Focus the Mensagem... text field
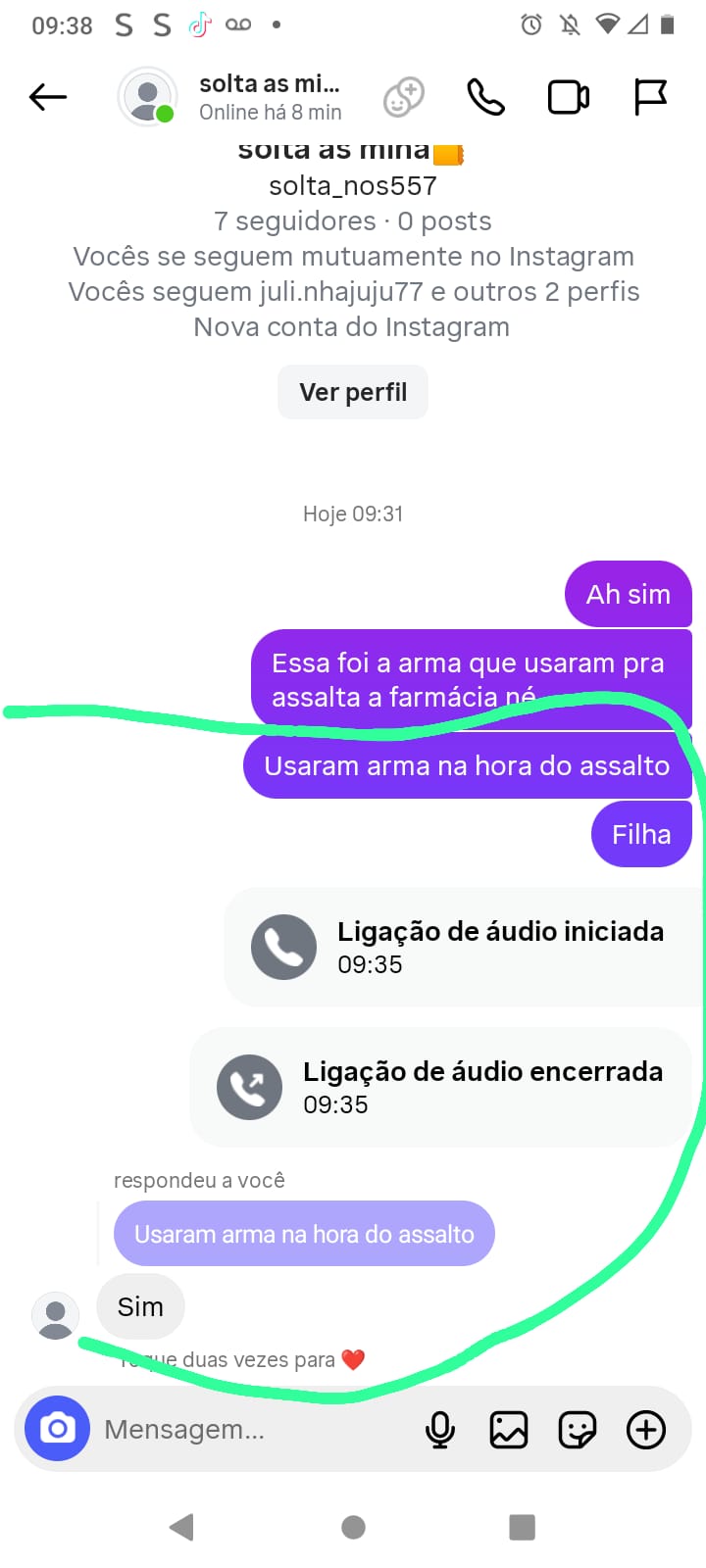 (255, 1430)
